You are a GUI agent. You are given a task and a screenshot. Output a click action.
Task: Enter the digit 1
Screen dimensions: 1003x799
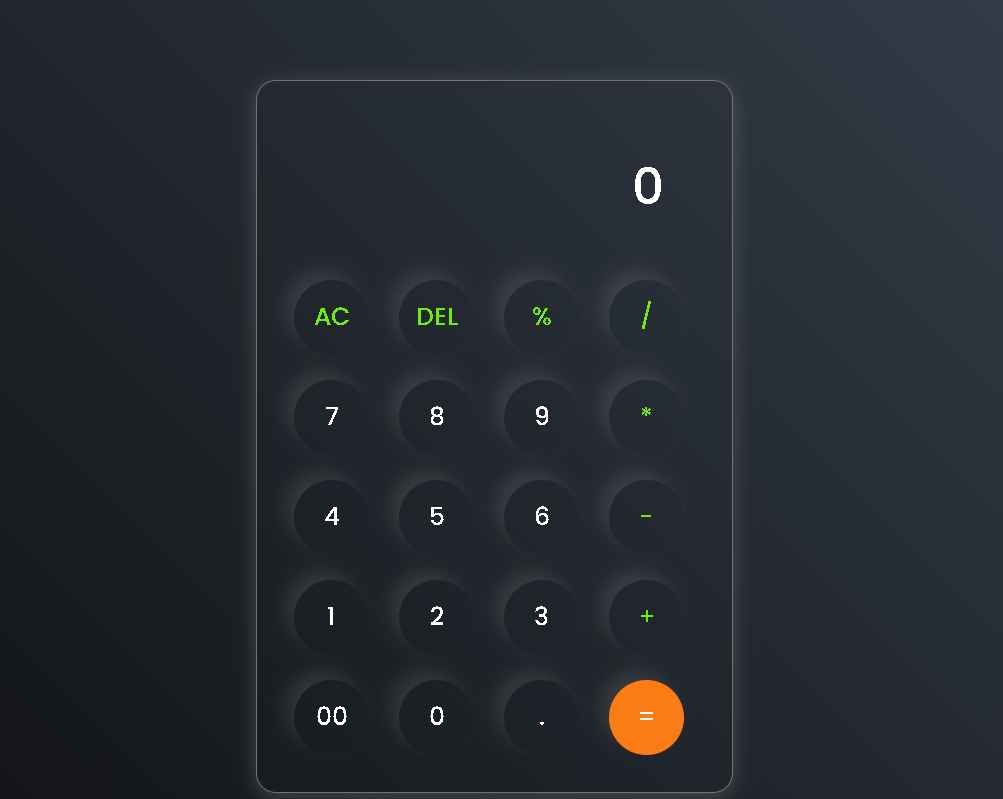(x=331, y=617)
